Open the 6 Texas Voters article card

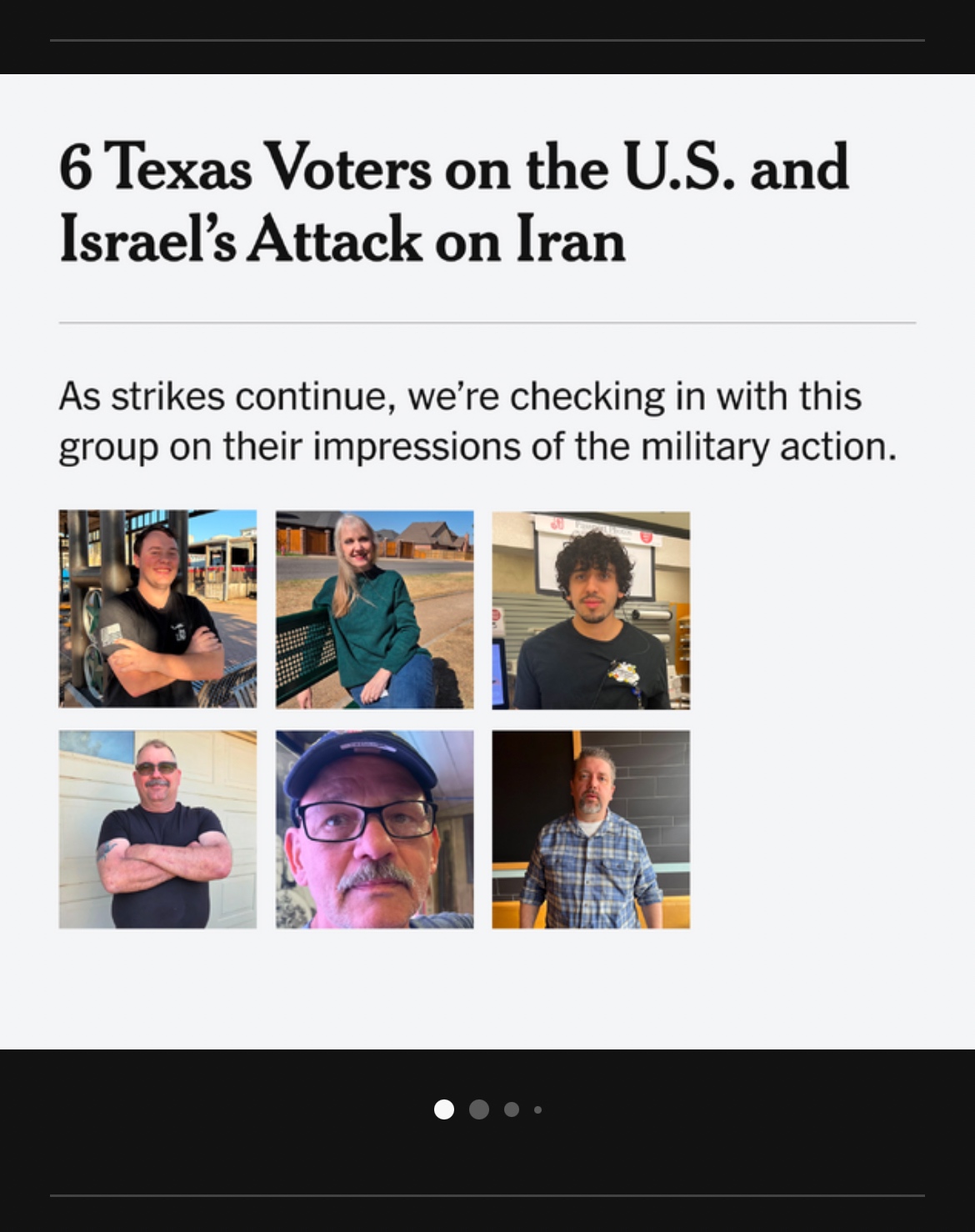[x=454, y=203]
